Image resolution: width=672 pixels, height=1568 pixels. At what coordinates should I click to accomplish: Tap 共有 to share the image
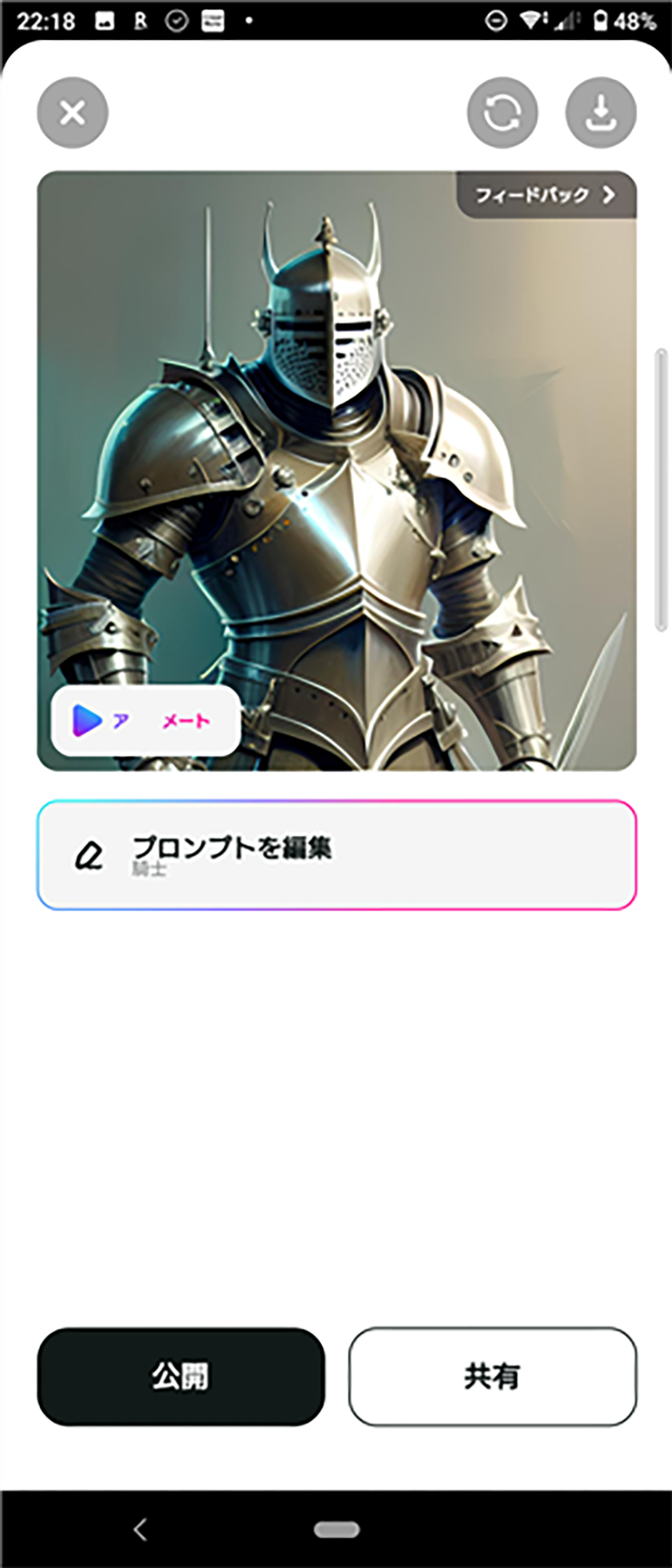492,1377
